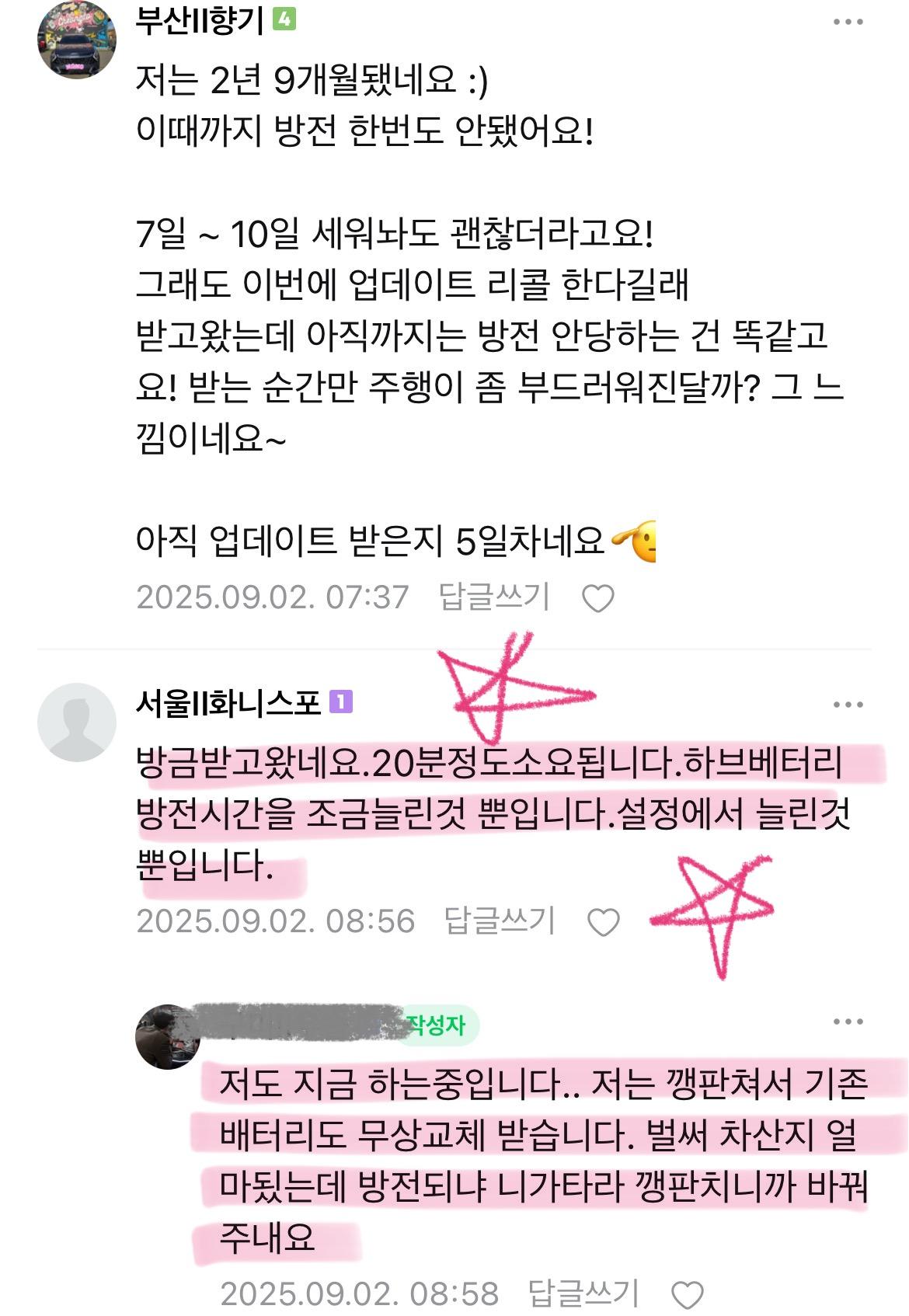This screenshot has height=1316, width=909.
Task: Open 서울II화니스포's profile avatar
Action: coord(76,722)
